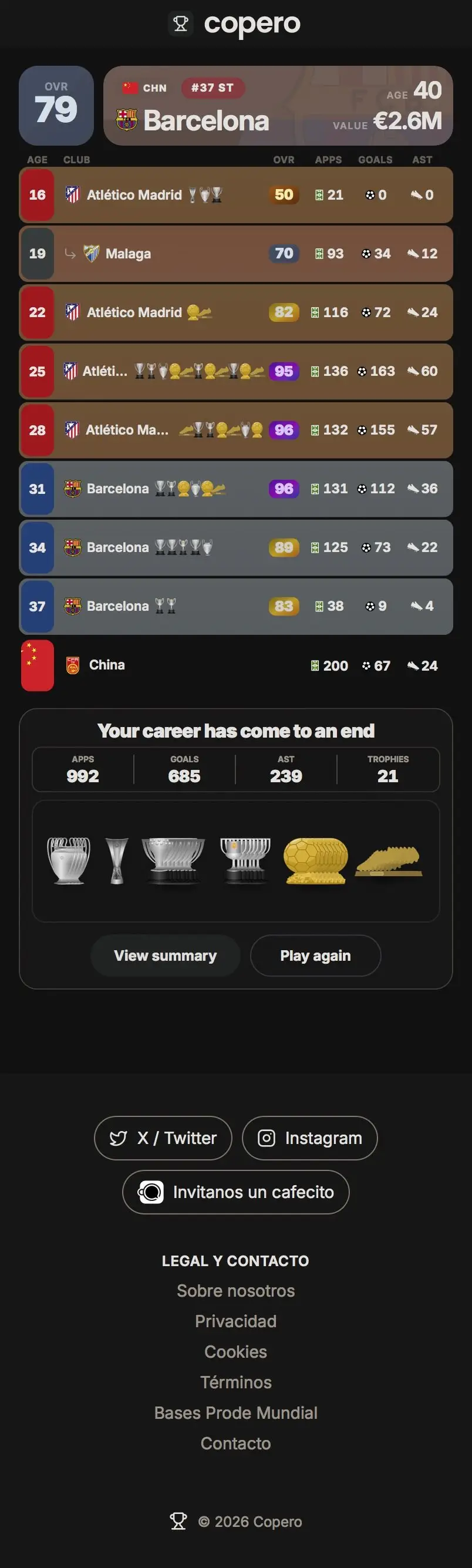Open Bases Prode Mundial link
The width and height of the screenshot is (472, 1568).
(236, 1412)
